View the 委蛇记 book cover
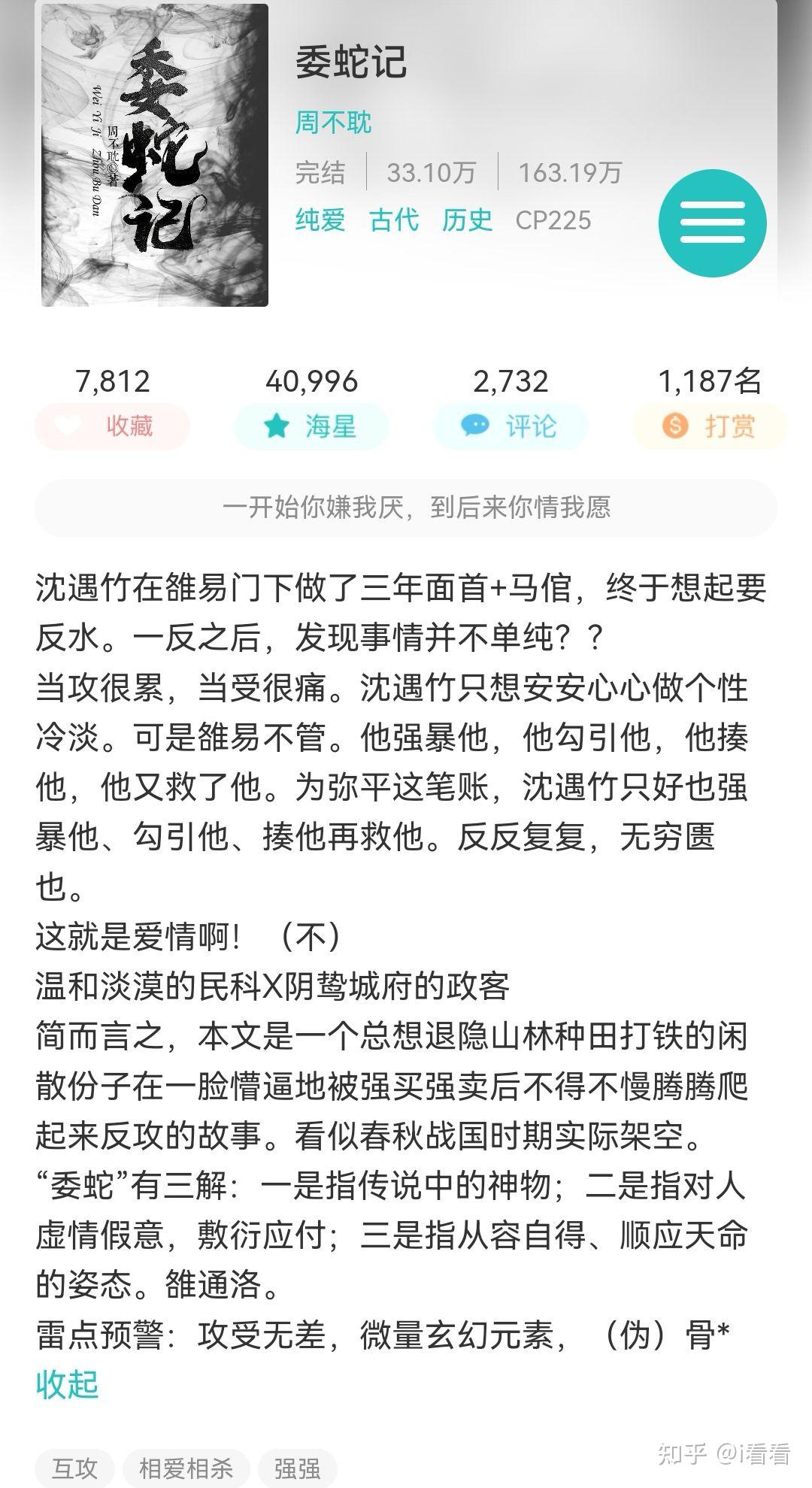812x1488 pixels. (x=155, y=155)
